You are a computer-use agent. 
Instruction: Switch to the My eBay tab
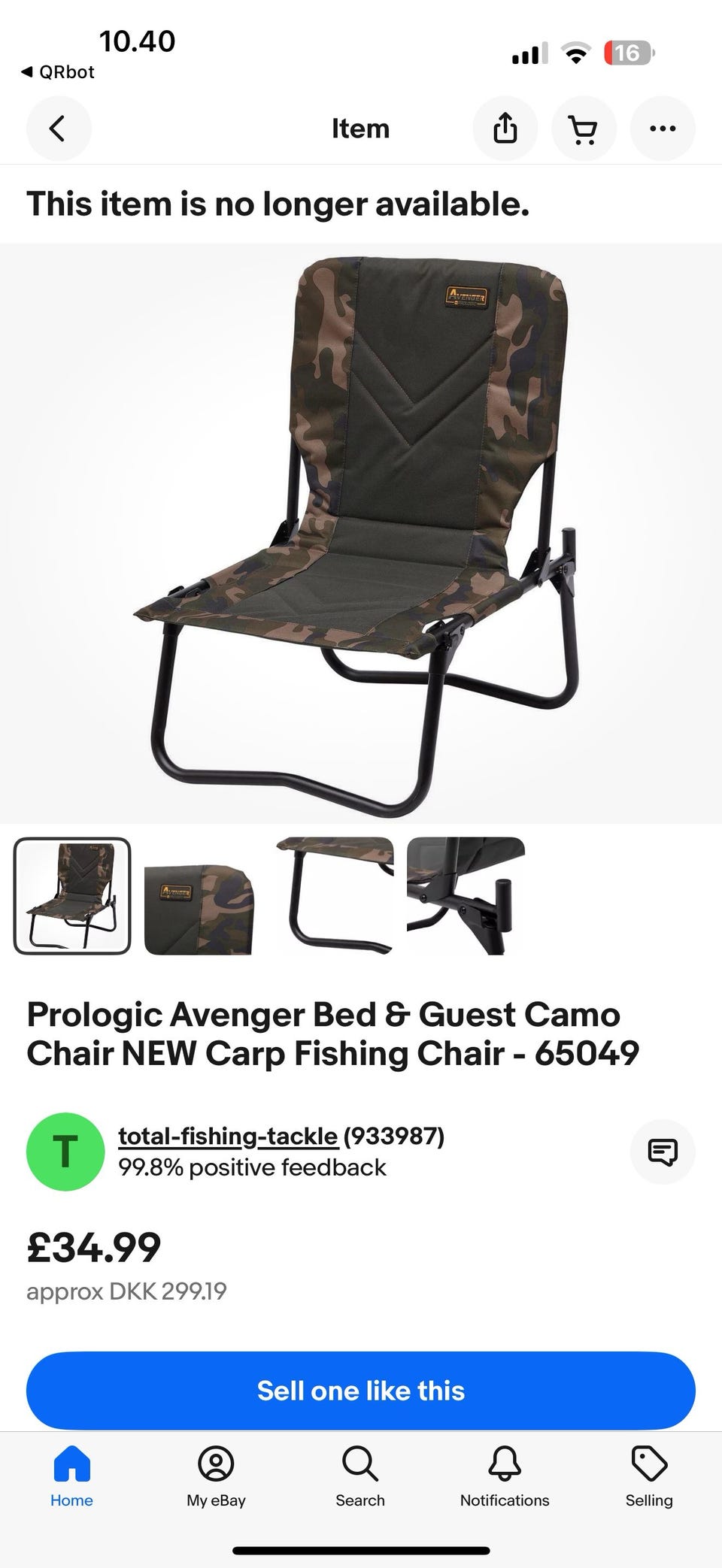tap(216, 1477)
